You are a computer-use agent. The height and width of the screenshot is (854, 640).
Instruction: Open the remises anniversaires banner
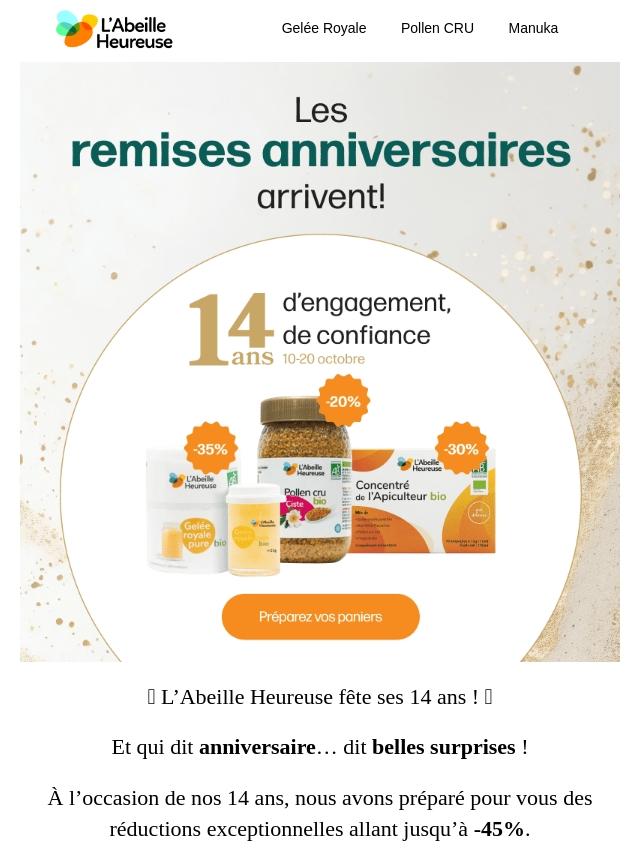320,361
